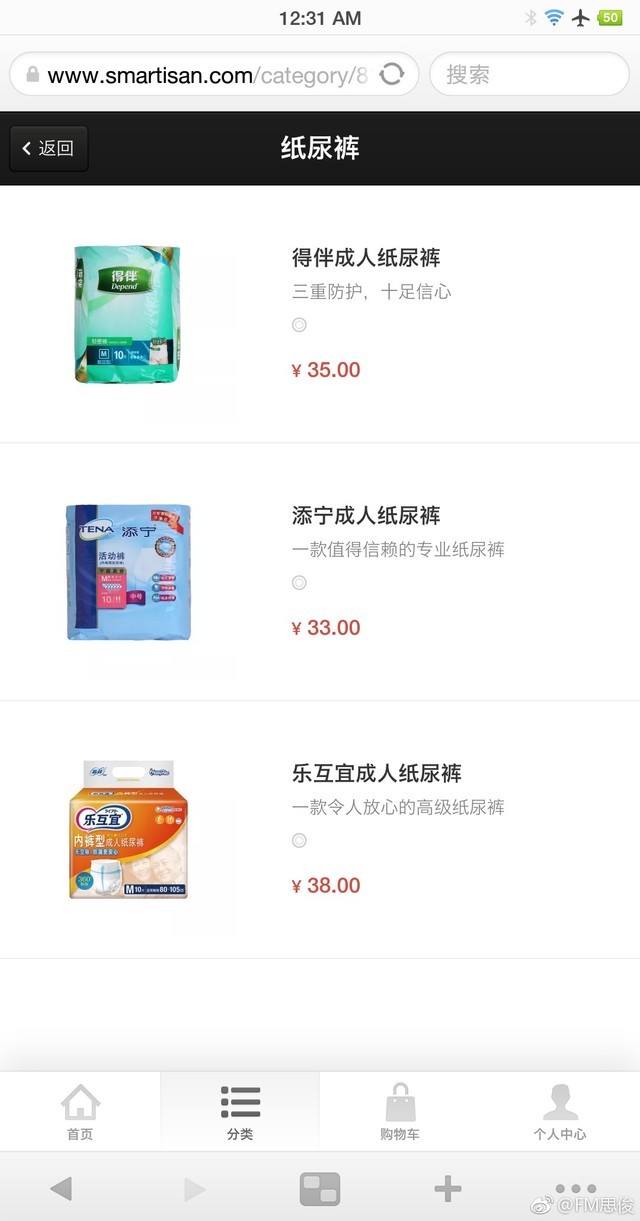Go to the 个人中心 tab
This screenshot has width=640, height=1221.
click(560, 1112)
